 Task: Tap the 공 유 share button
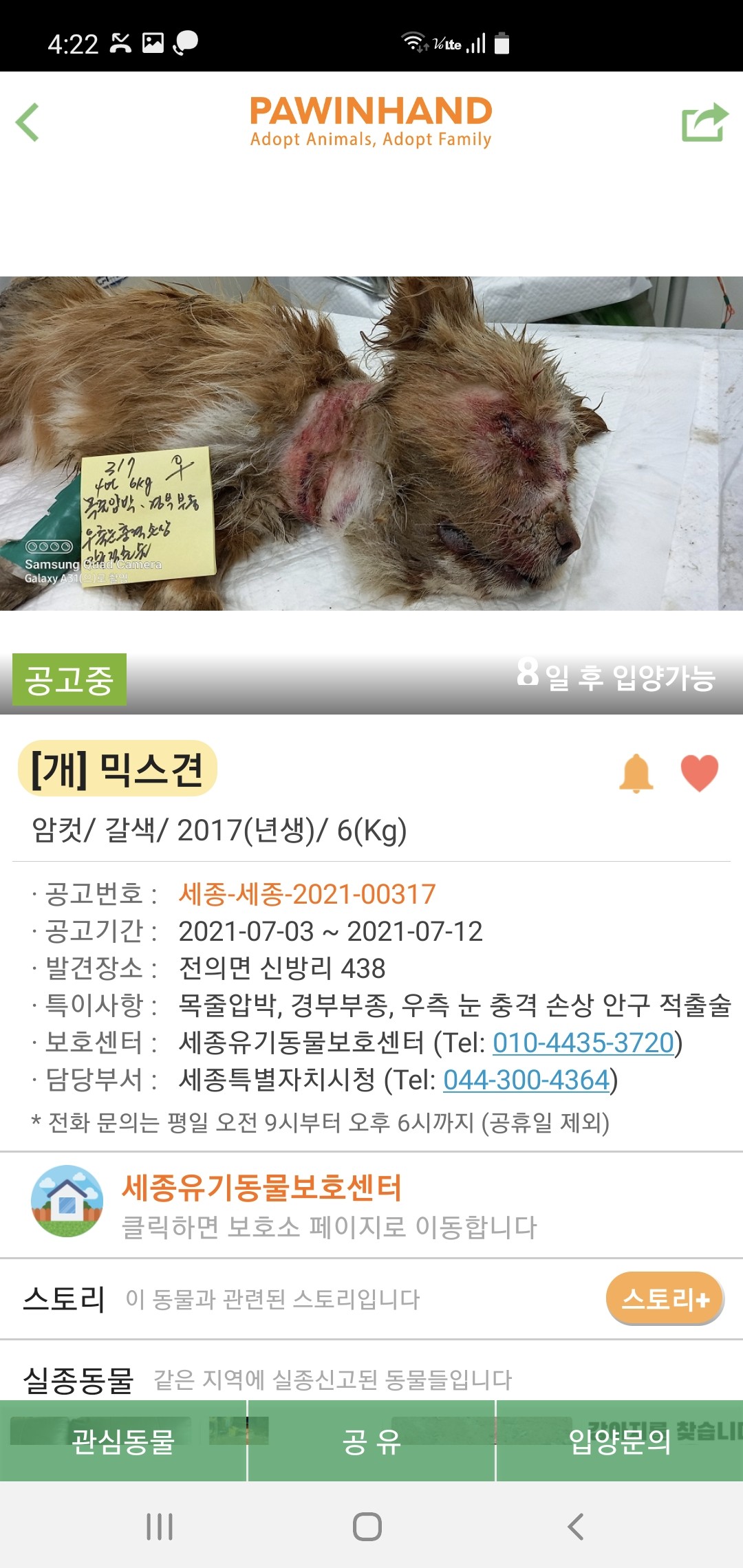[371, 1441]
